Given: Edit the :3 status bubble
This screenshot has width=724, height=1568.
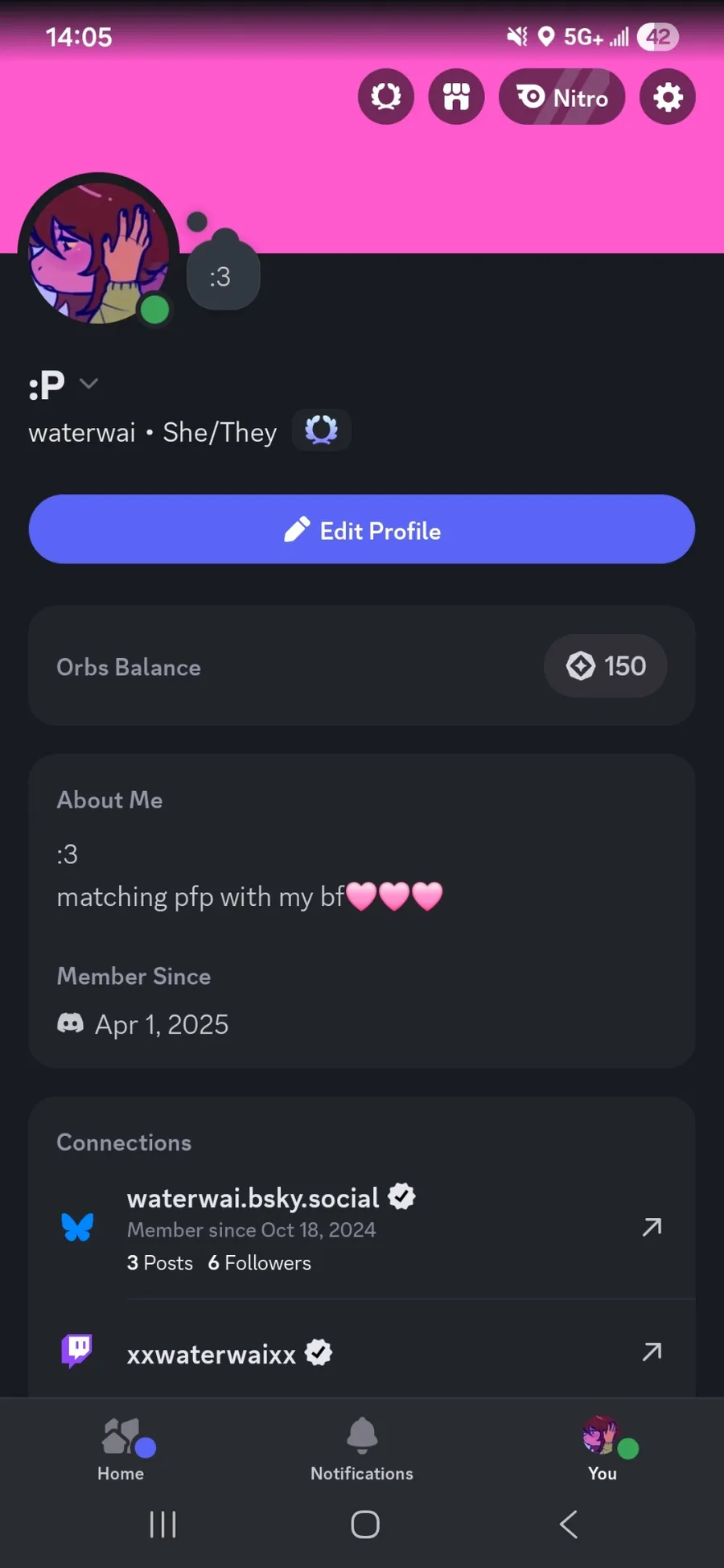Looking at the screenshot, I should tap(223, 277).
